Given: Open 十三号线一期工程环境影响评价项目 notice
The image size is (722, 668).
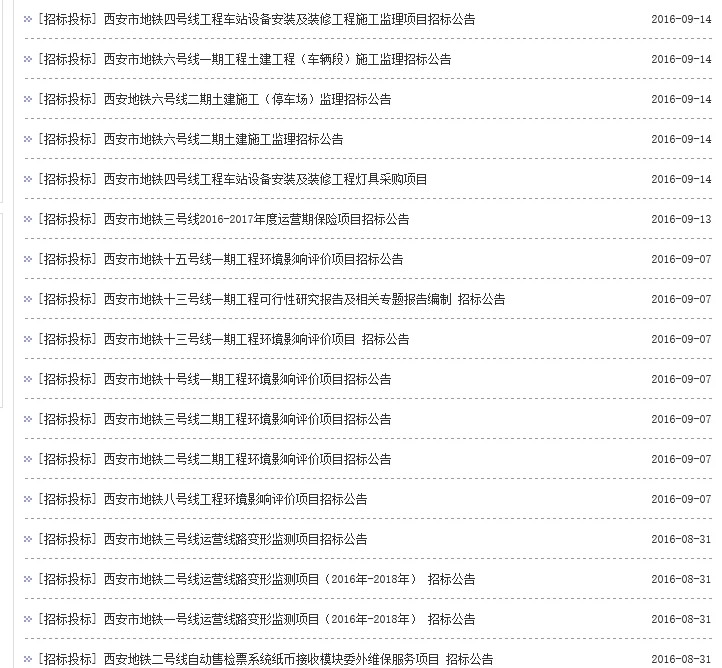Looking at the screenshot, I should [256, 339].
